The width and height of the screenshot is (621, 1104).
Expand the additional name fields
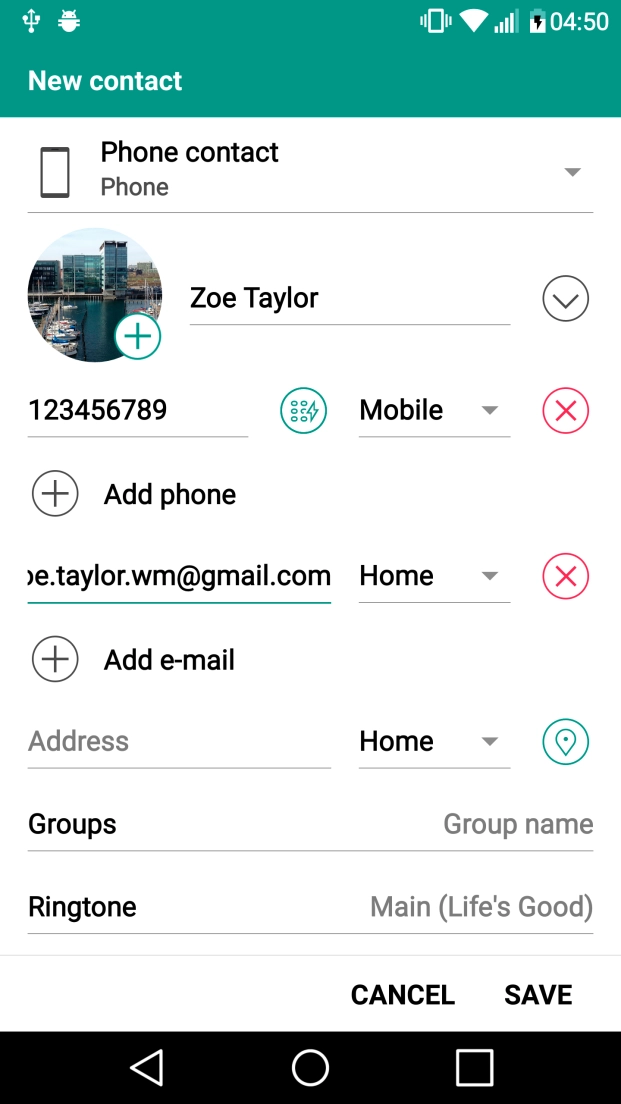[565, 299]
